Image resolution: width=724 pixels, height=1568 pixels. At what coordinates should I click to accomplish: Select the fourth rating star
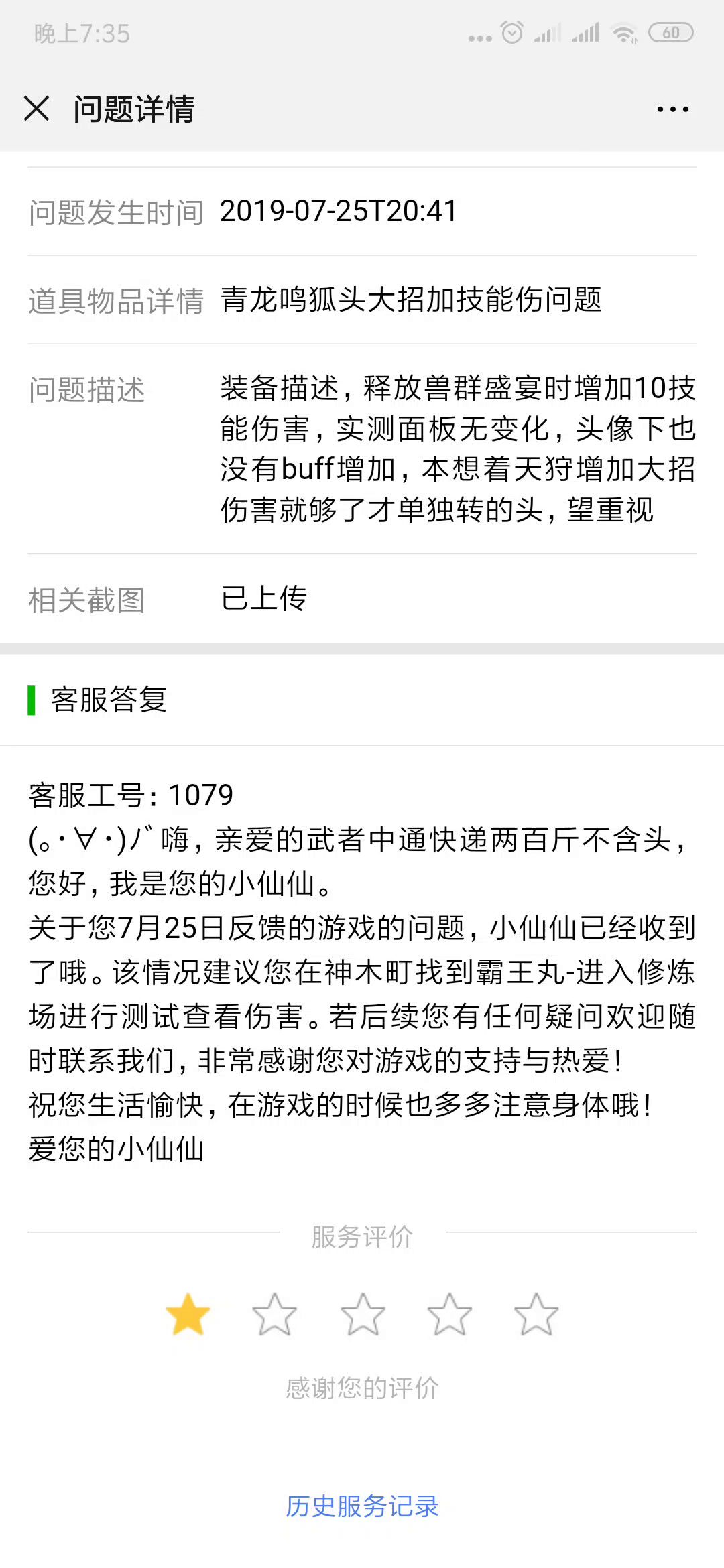(x=449, y=1314)
